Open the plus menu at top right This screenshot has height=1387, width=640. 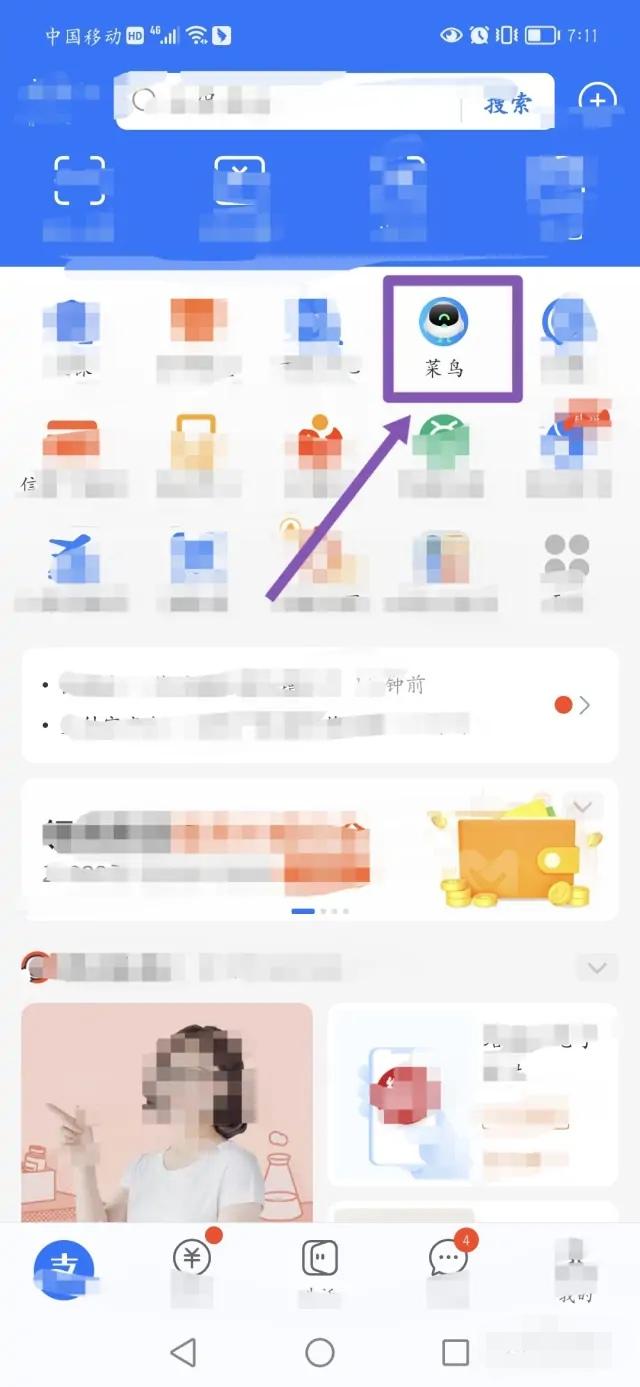(597, 100)
